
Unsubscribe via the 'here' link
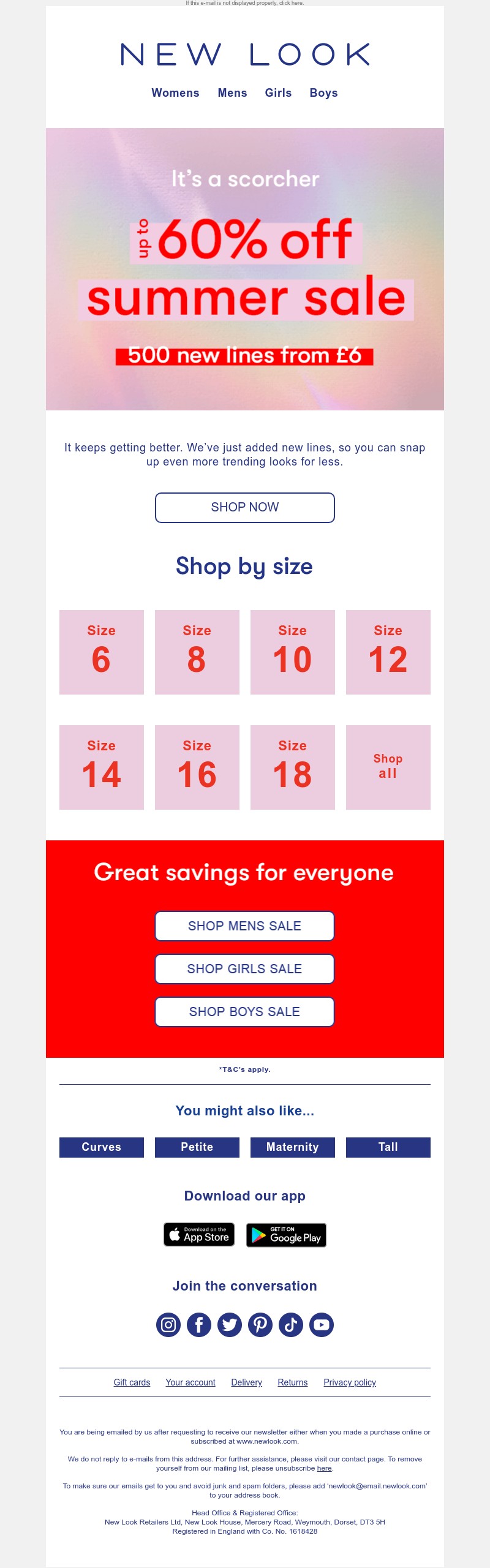[324, 1468]
